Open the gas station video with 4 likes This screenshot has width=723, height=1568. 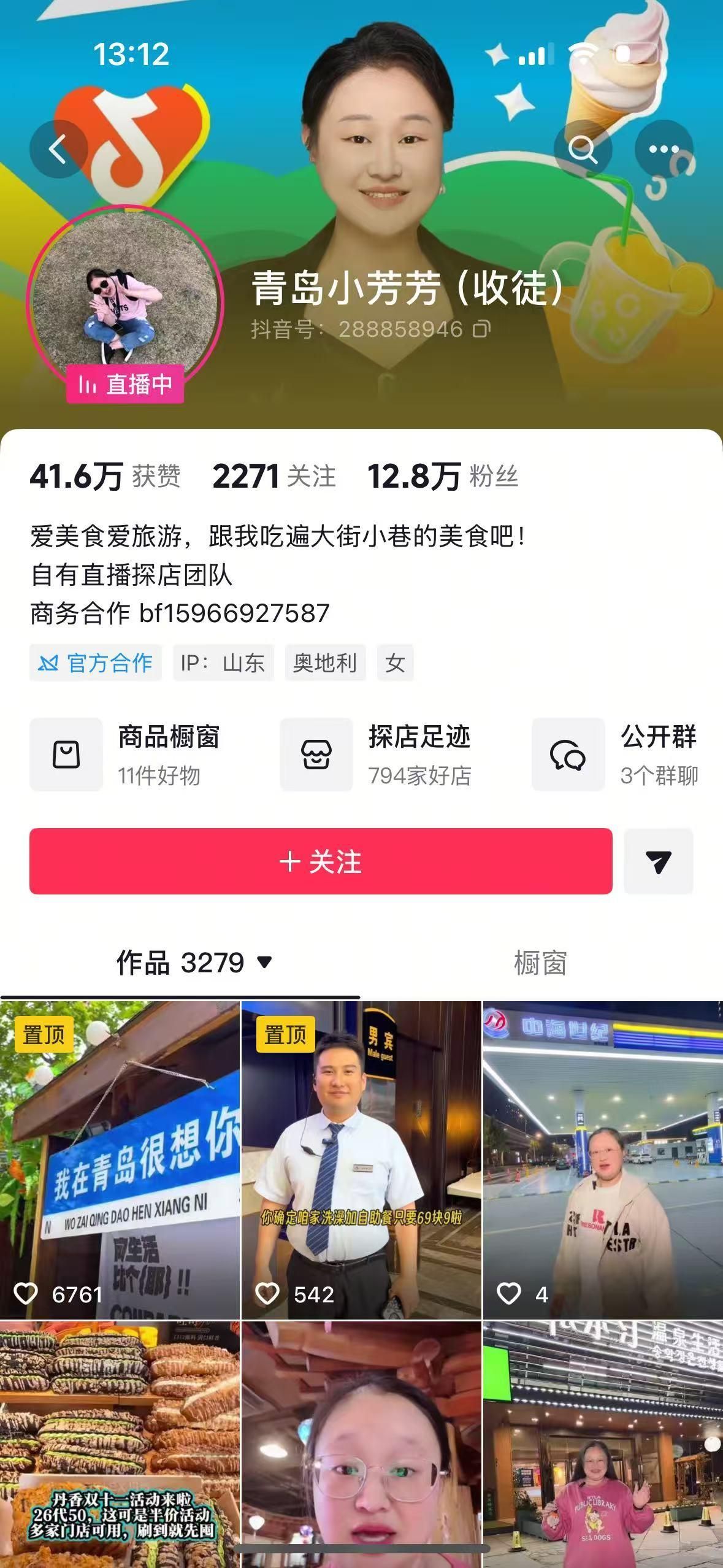(603, 1159)
